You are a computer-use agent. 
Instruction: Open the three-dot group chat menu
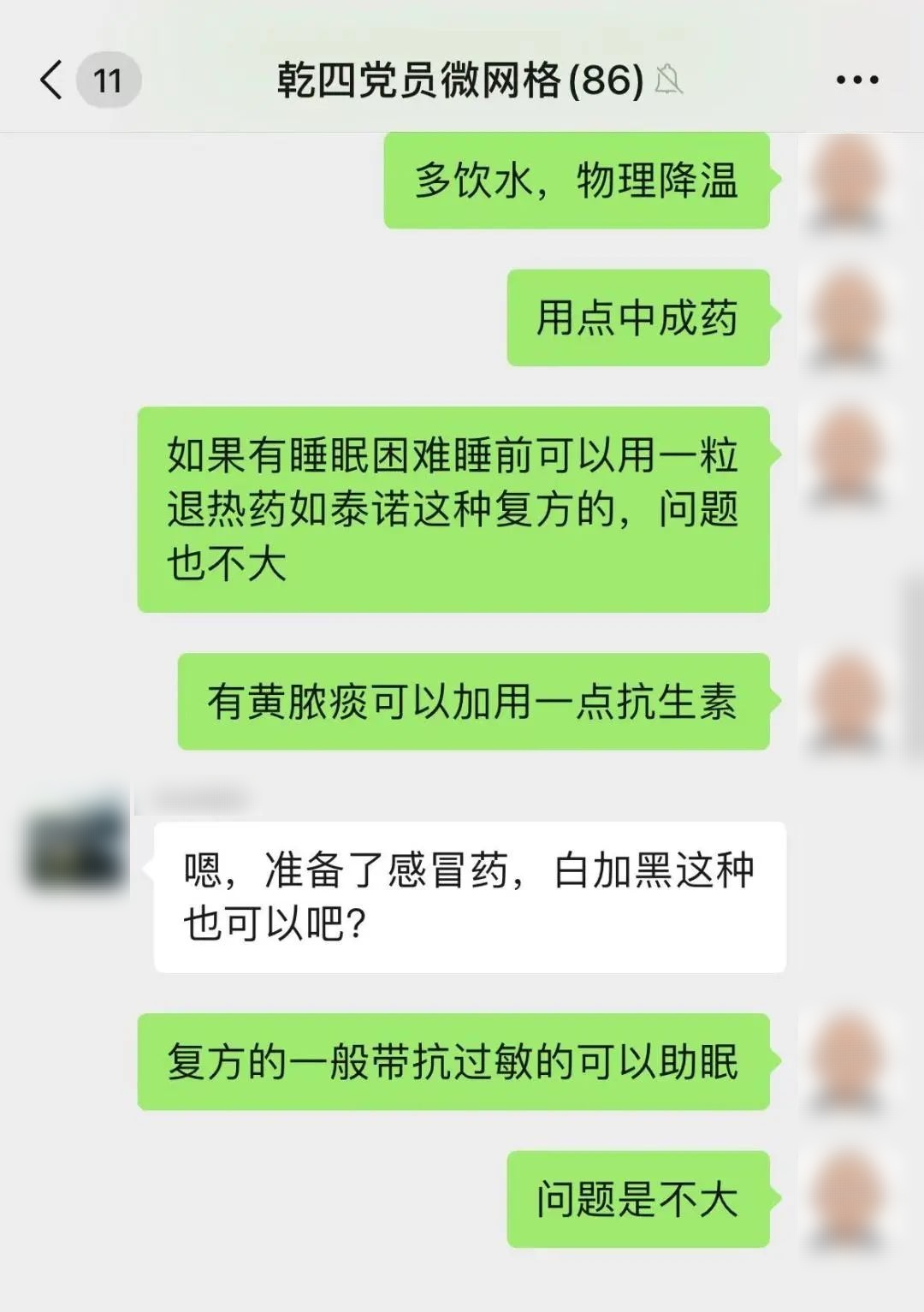[856, 80]
